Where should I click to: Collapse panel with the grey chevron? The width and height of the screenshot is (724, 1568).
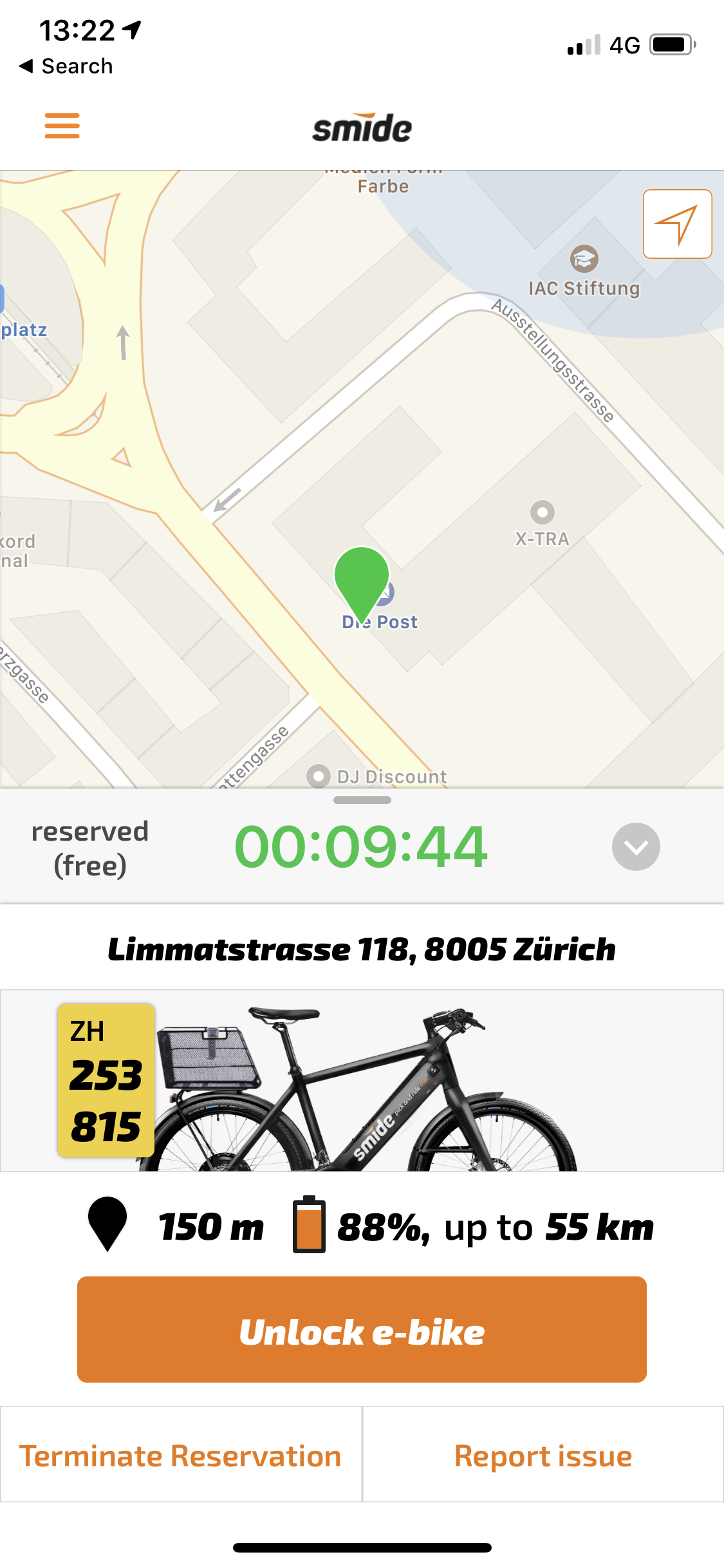635,846
